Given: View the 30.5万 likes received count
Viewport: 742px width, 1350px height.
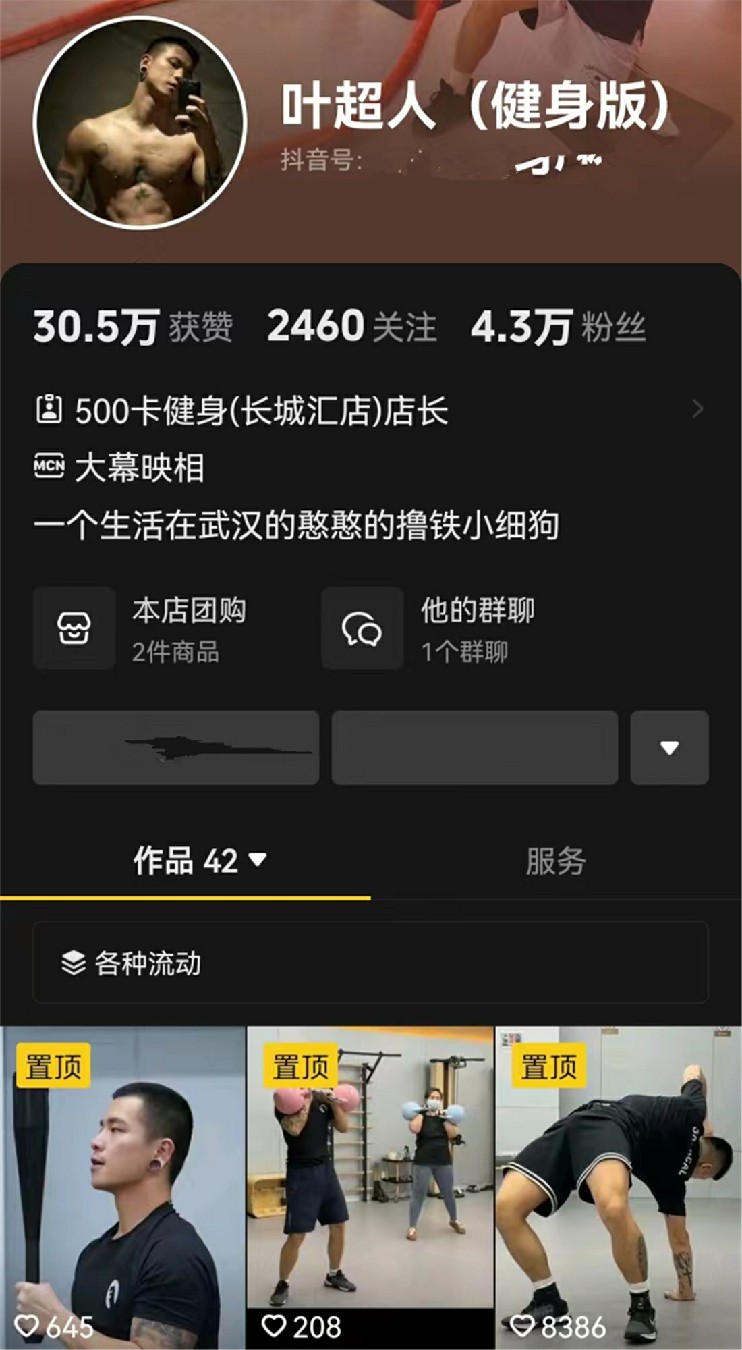Looking at the screenshot, I should [x=133, y=327].
